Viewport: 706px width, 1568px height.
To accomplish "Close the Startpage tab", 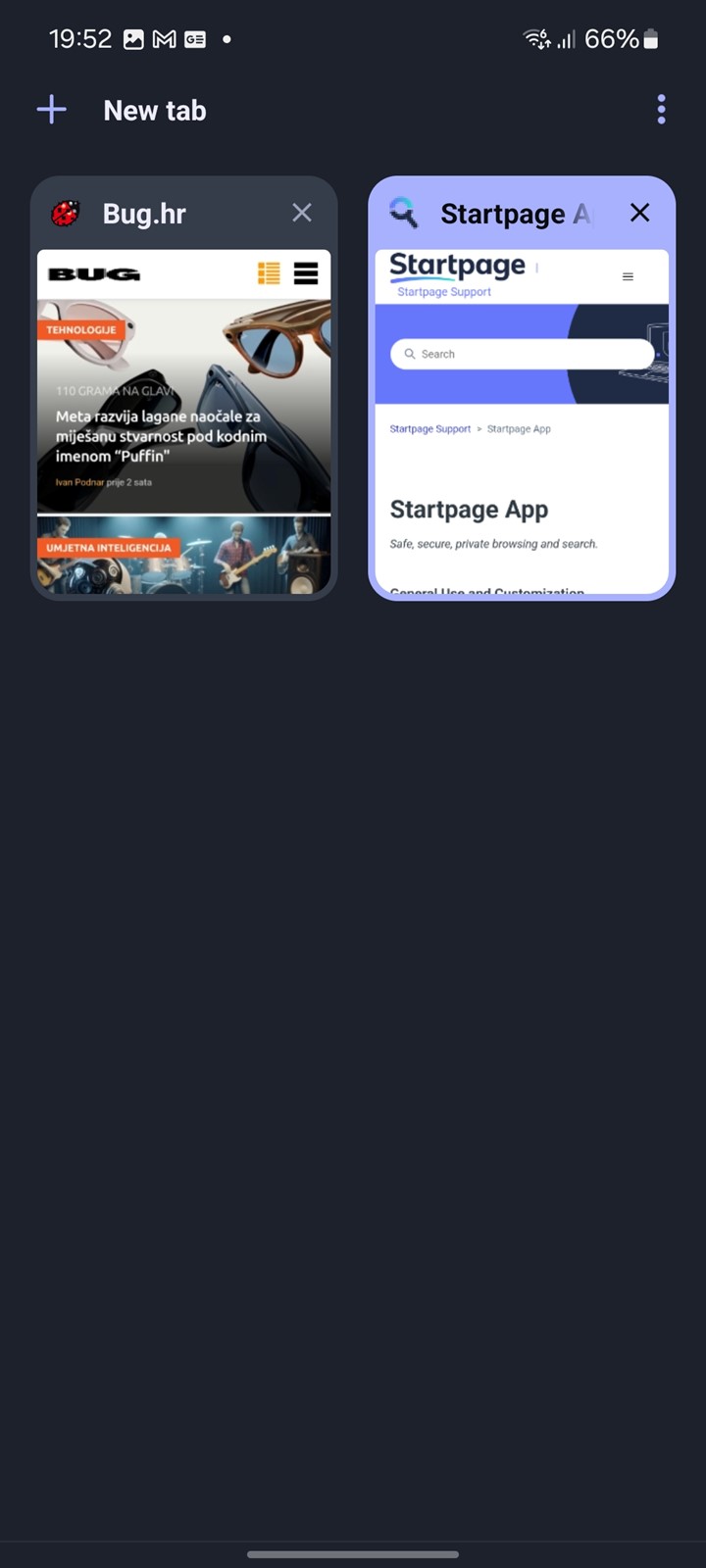I will tap(640, 213).
